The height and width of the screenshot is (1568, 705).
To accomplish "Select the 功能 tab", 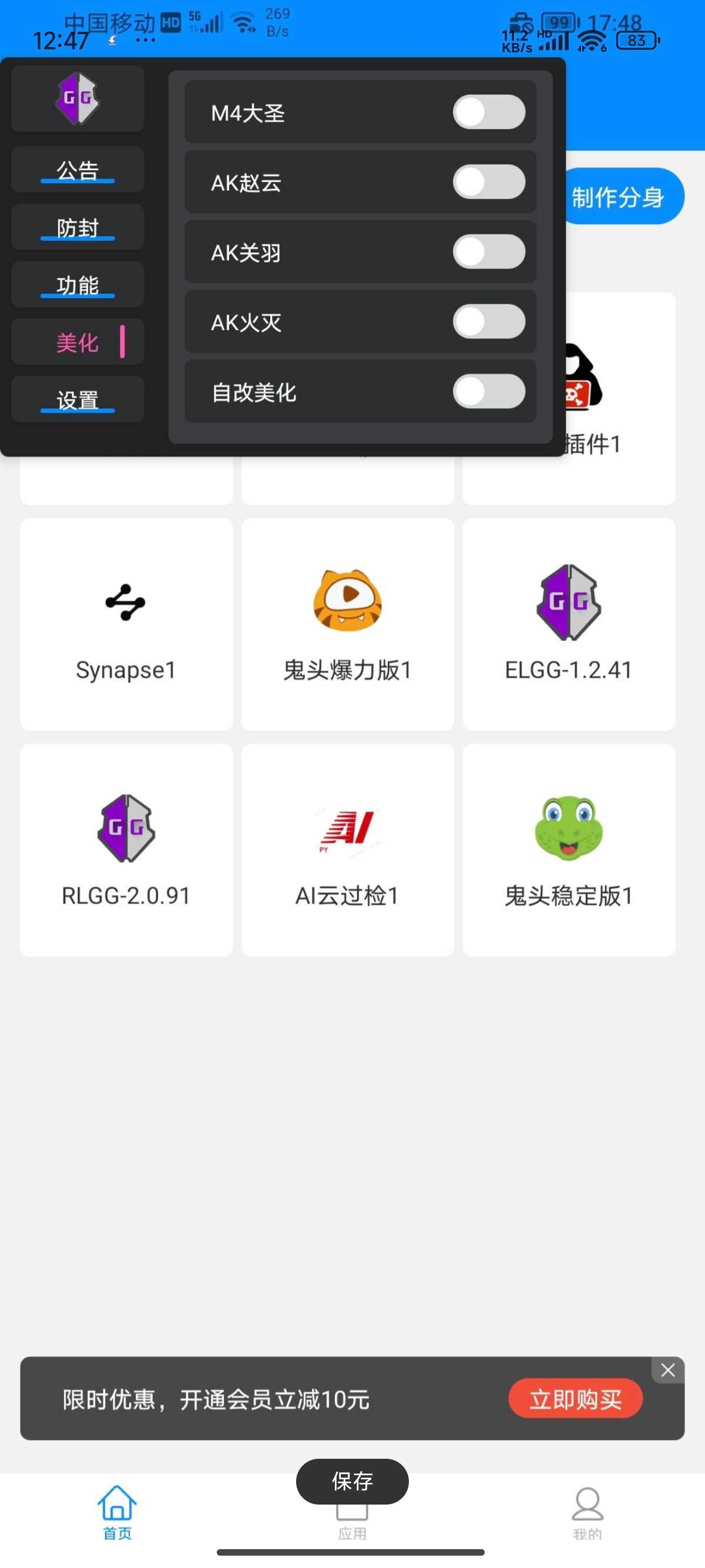I will [78, 284].
